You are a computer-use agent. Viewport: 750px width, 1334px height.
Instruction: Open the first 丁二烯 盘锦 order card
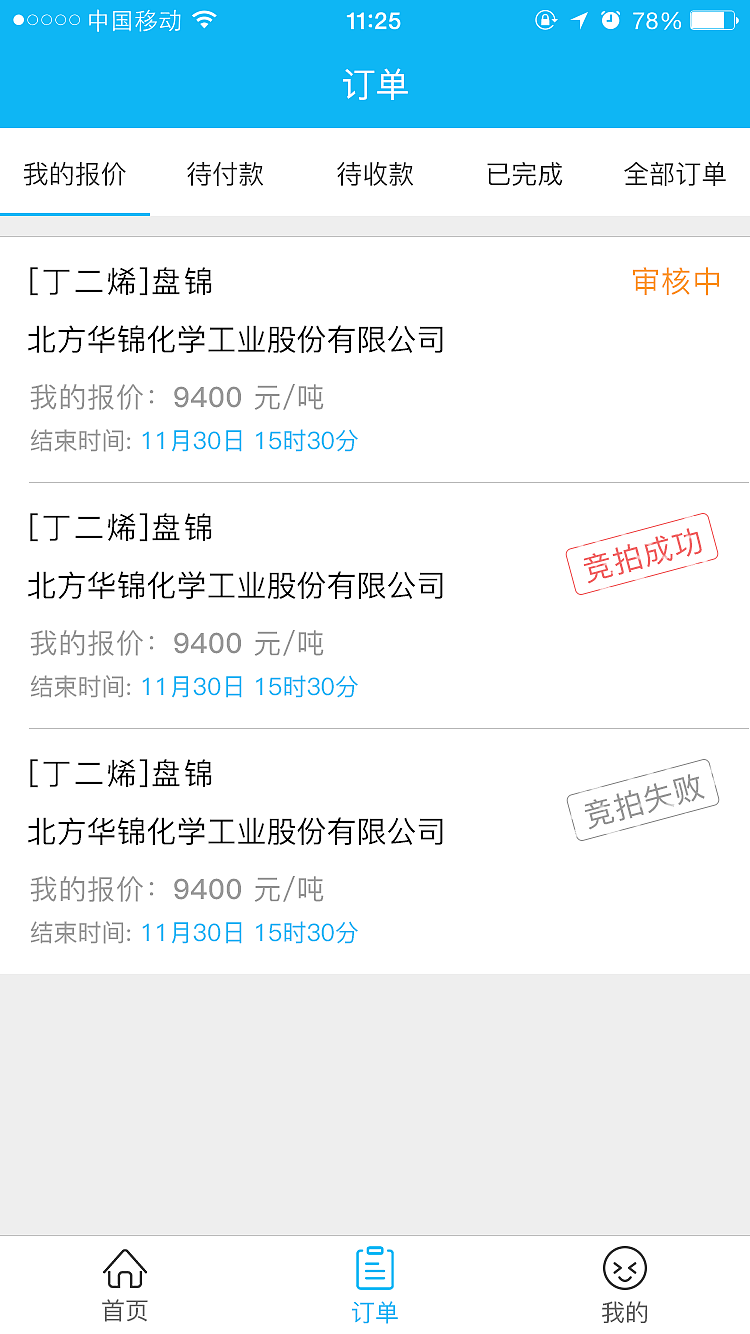375,360
